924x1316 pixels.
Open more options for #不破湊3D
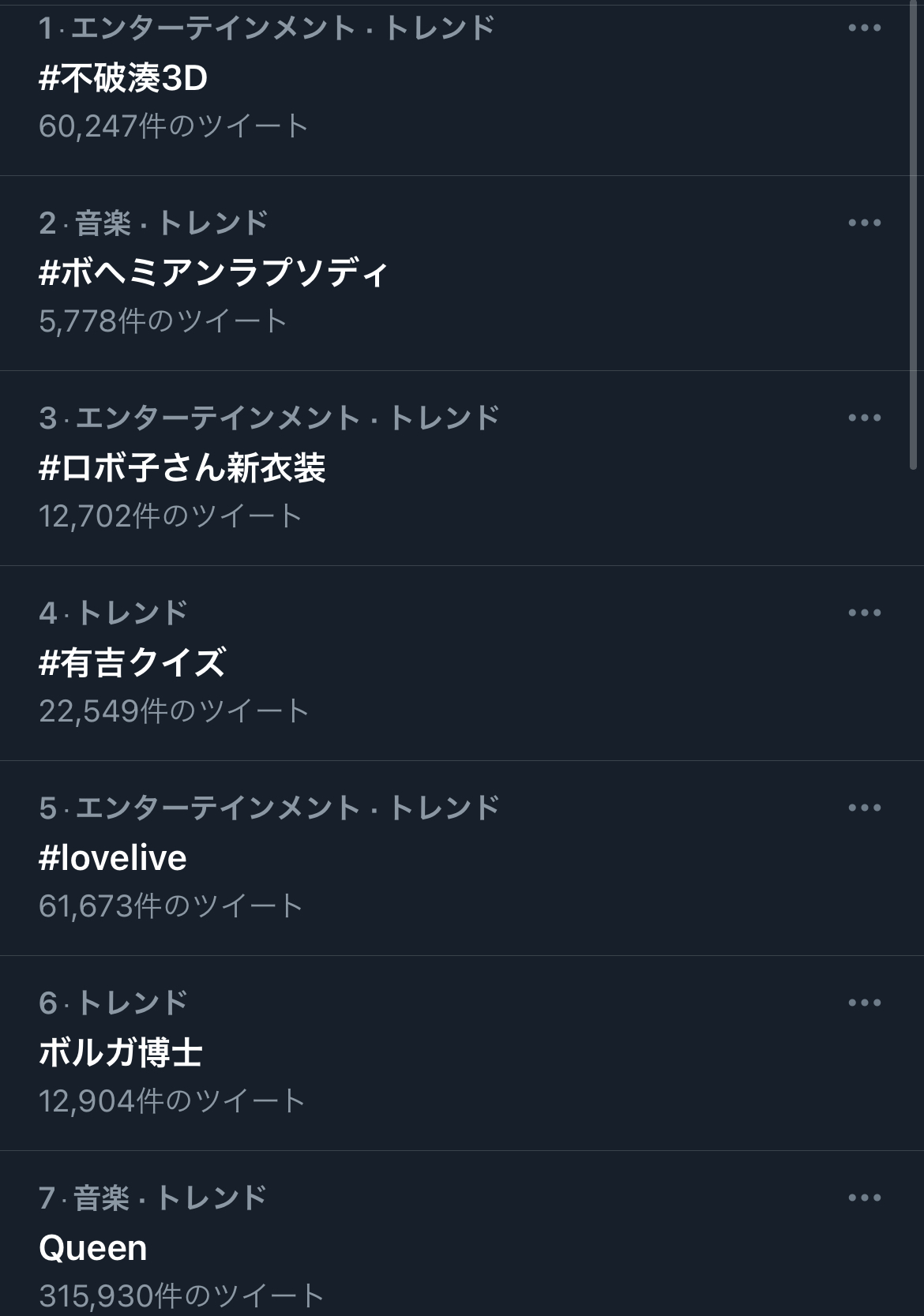864,28
